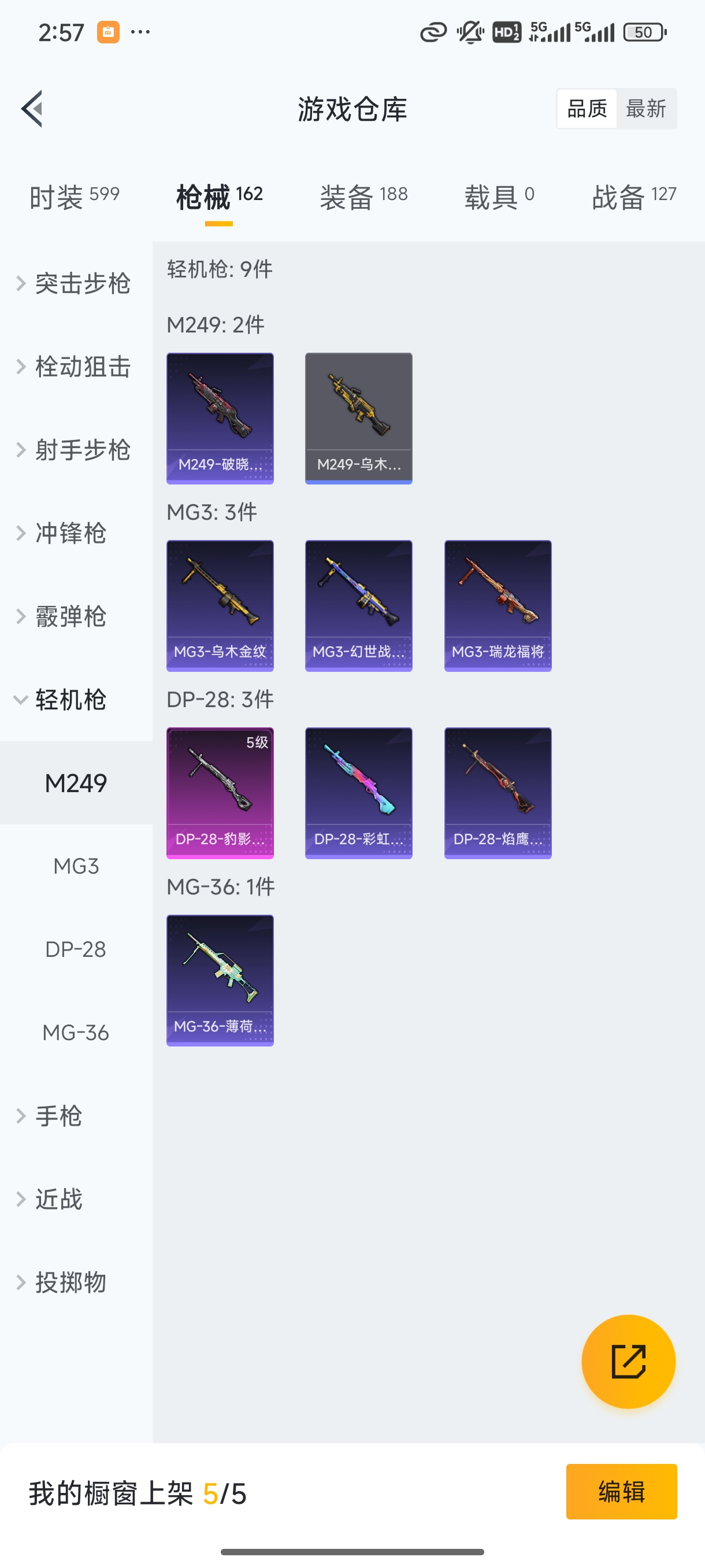
Task: Open the orange share showcase icon
Action: click(629, 1362)
